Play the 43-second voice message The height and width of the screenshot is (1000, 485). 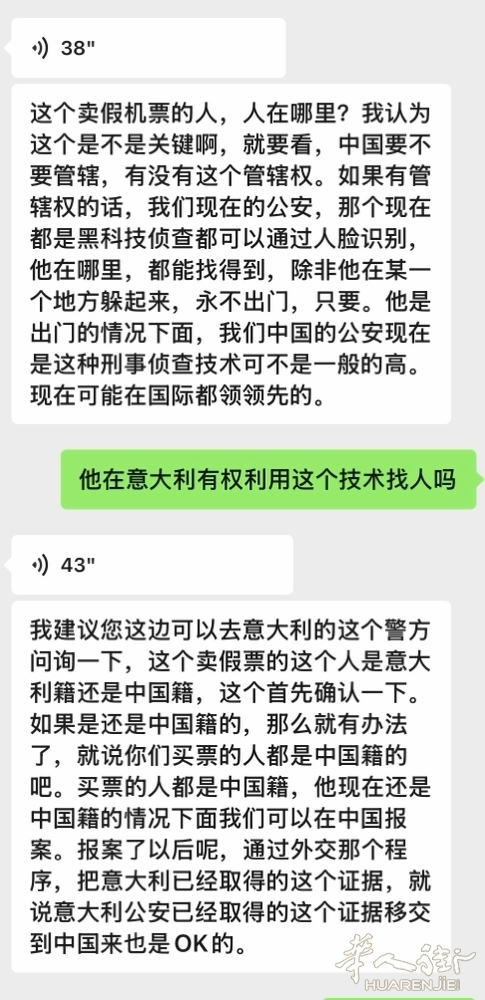click(152, 565)
